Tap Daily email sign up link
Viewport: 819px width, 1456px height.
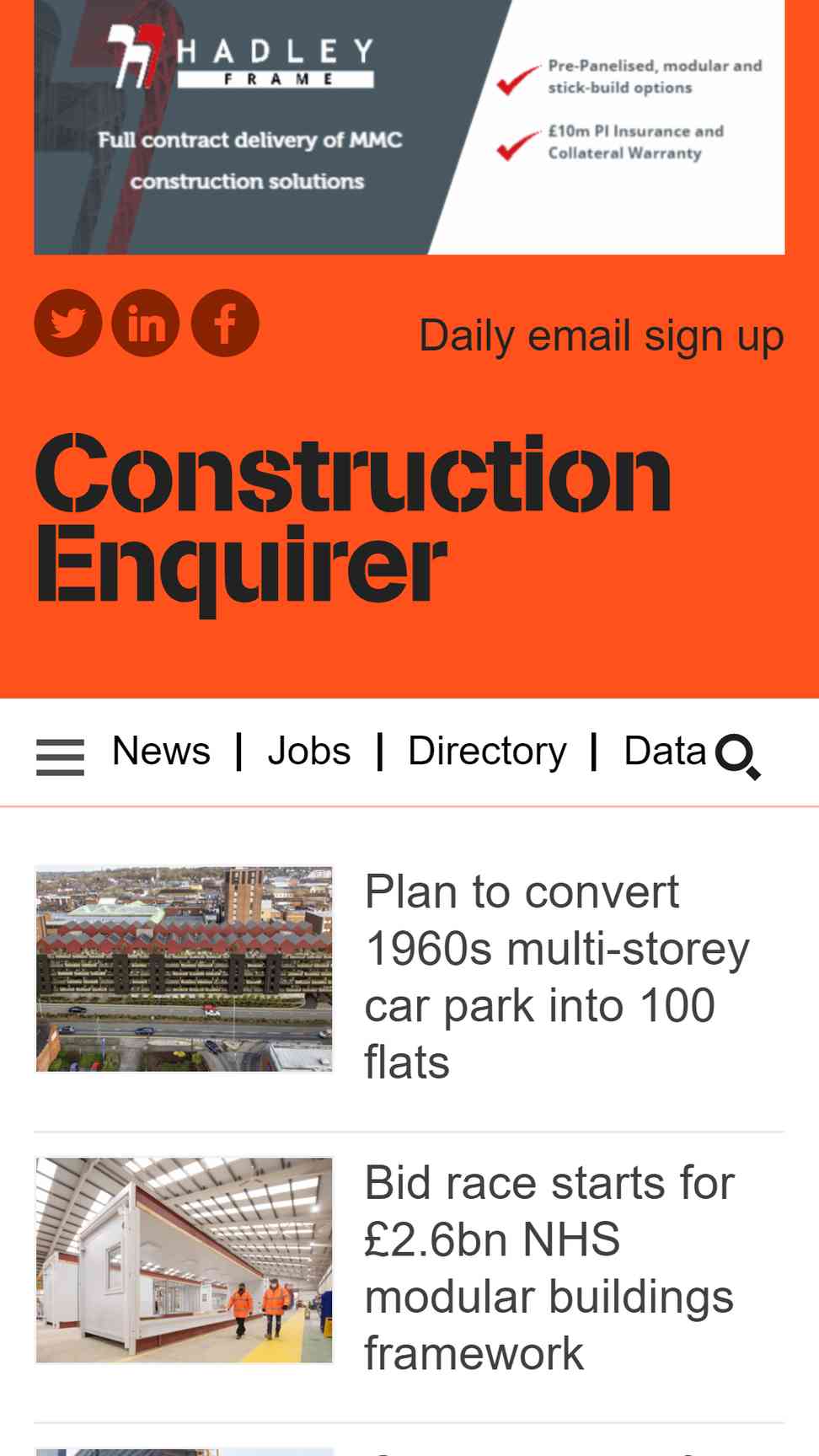(602, 335)
